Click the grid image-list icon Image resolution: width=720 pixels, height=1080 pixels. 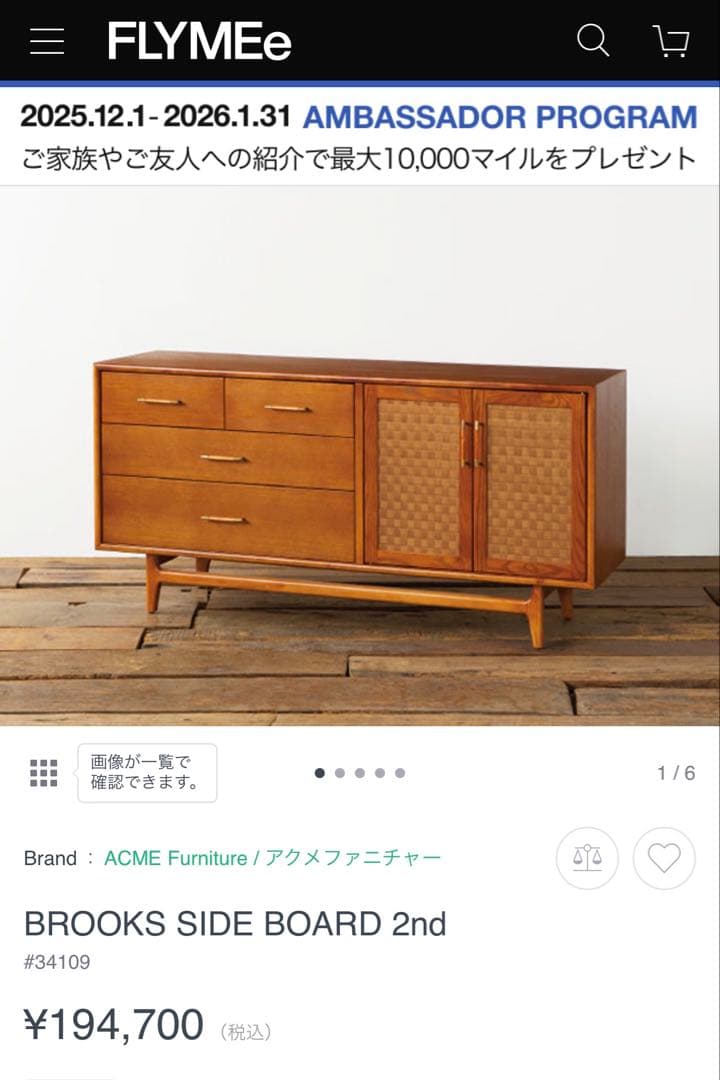point(44,772)
